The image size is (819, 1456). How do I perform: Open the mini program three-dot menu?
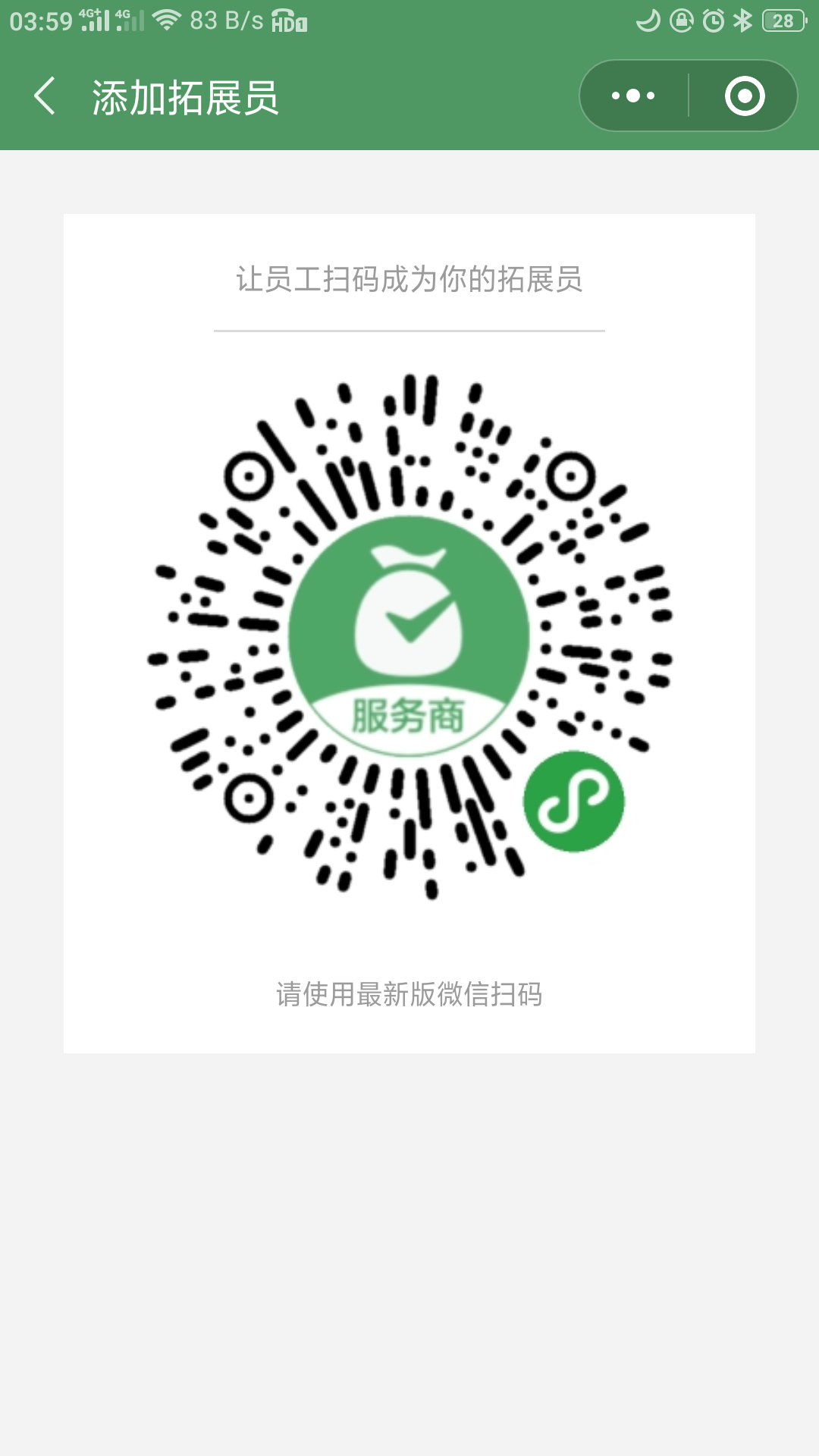634,96
